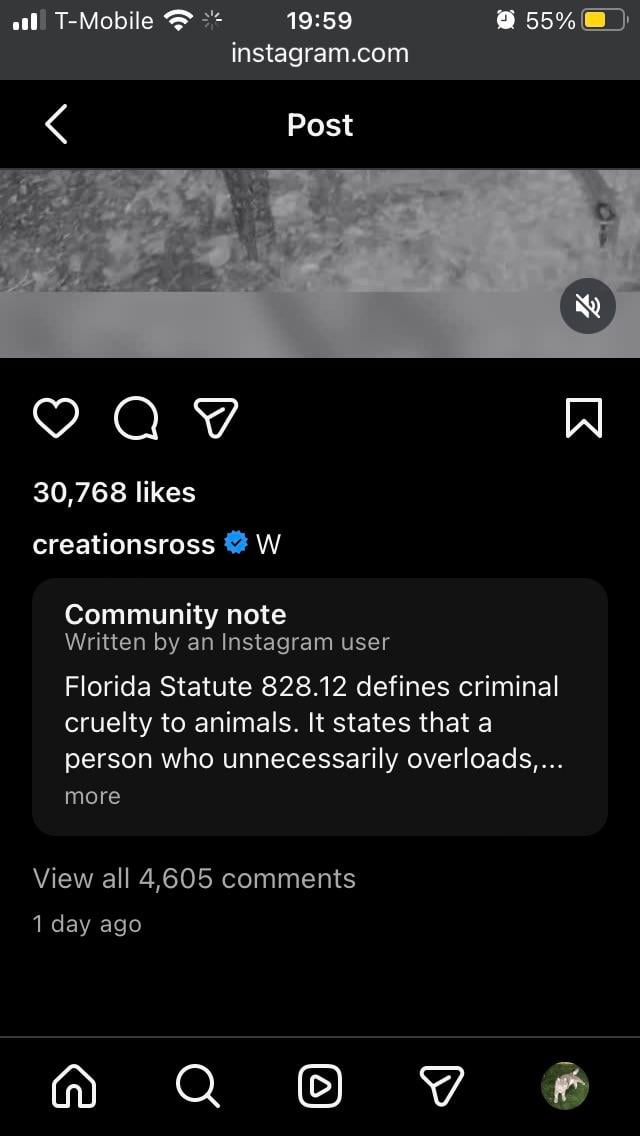Save the post with bookmark icon
The image size is (640, 1136).
584,418
